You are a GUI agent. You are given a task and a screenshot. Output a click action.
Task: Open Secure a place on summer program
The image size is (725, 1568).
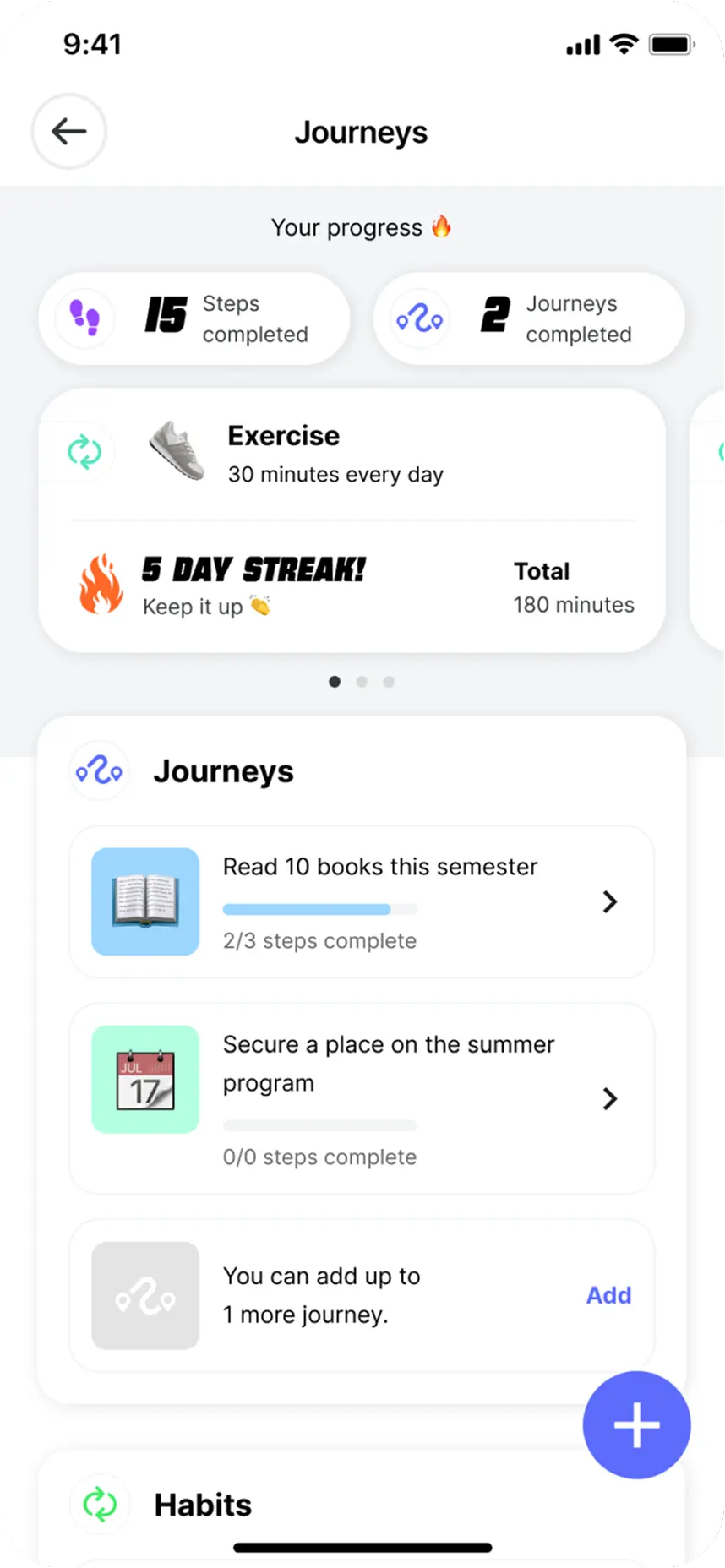click(x=362, y=1098)
